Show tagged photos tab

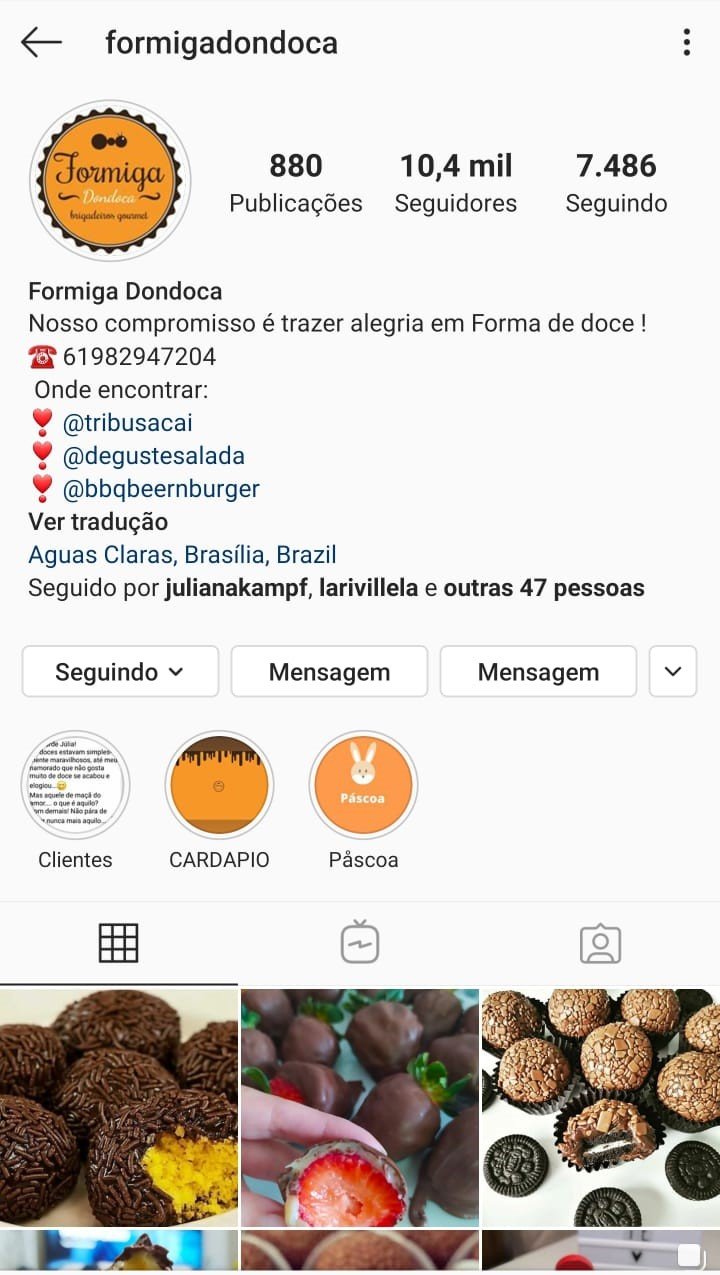click(600, 943)
